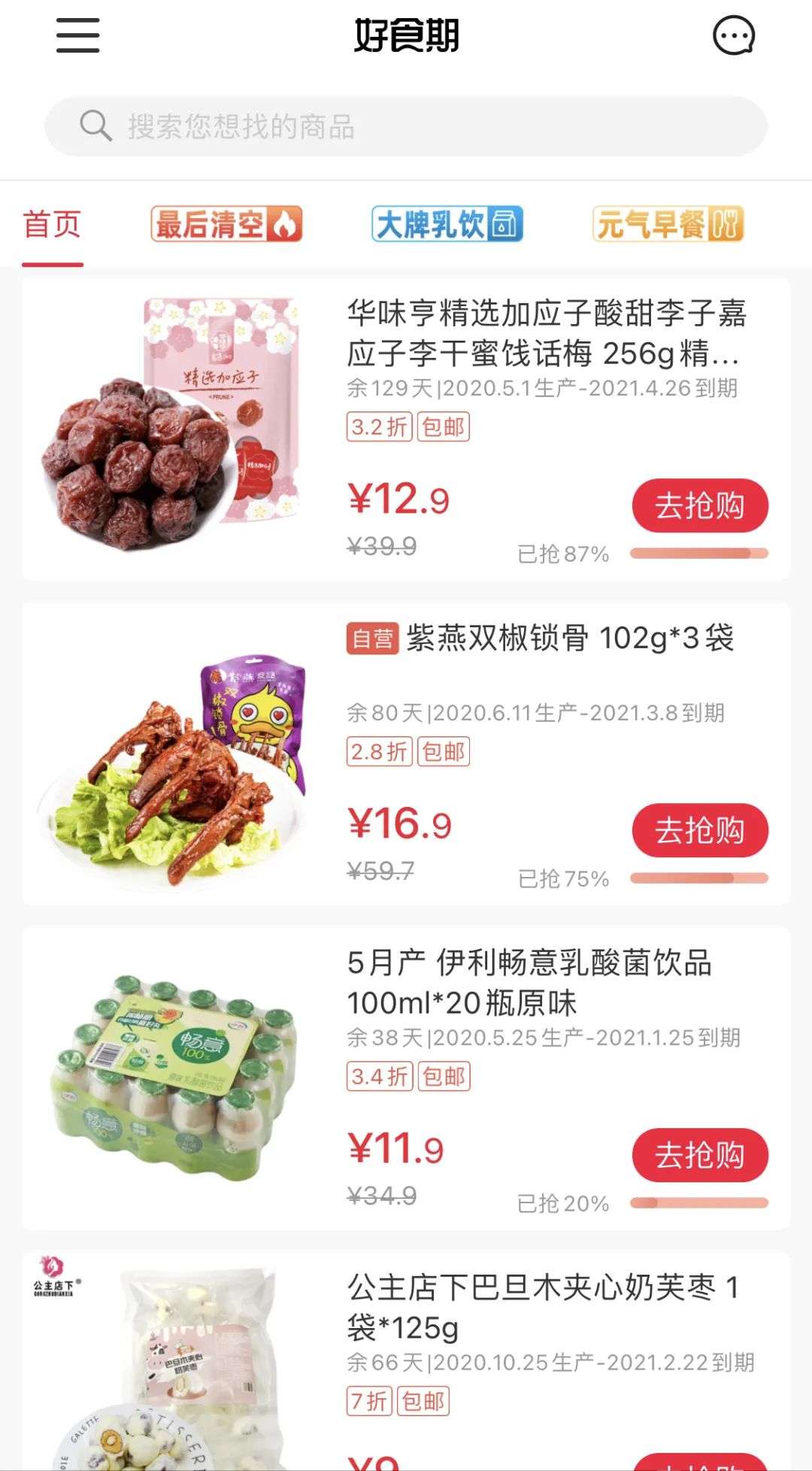Tap 去抢购 for 伊利畅意乳酸菌饮品
This screenshot has width=812, height=1471.
point(699,1155)
